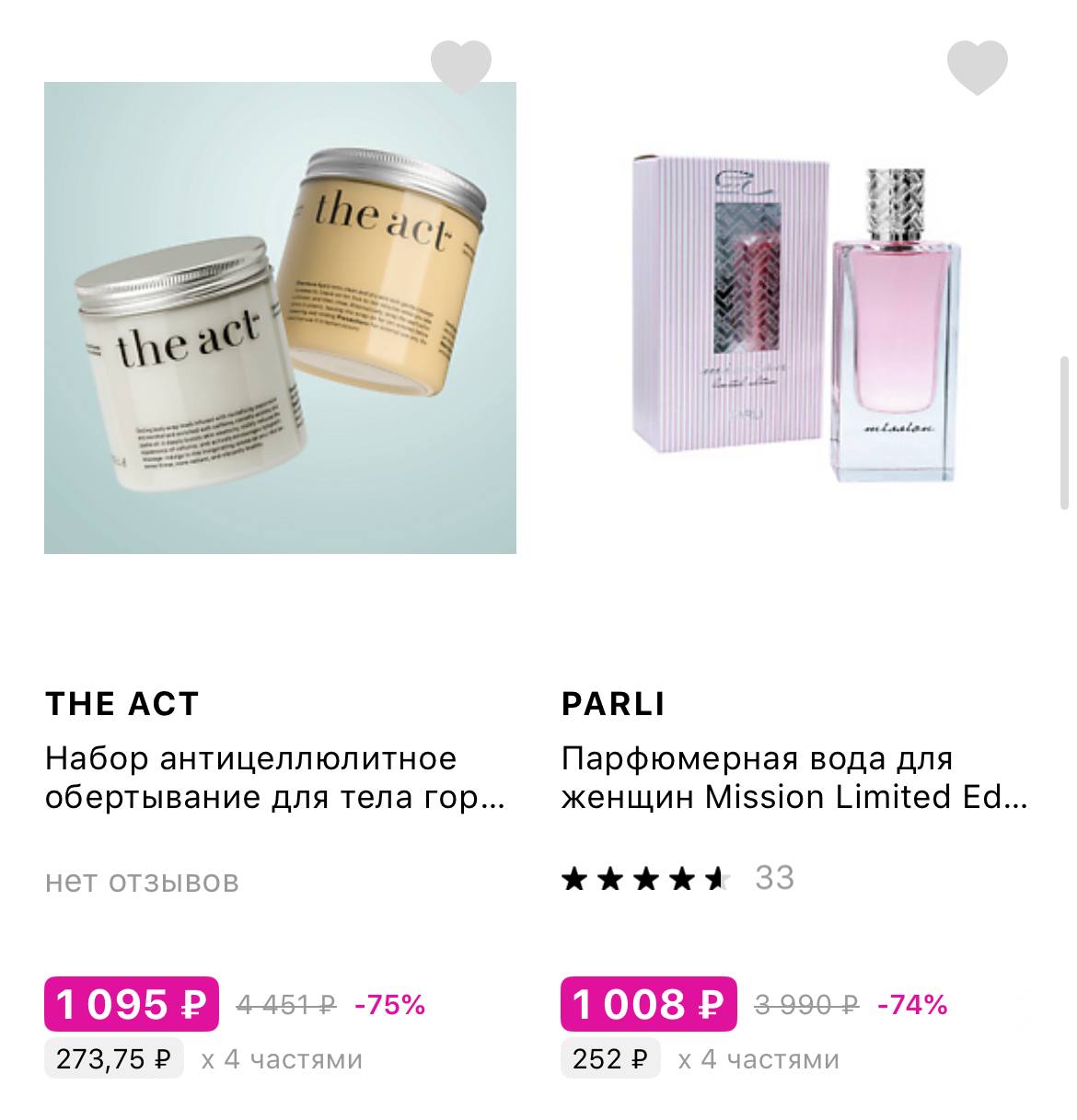Open THE ACT anti-cellulite wrap set

[x=280, y=318]
